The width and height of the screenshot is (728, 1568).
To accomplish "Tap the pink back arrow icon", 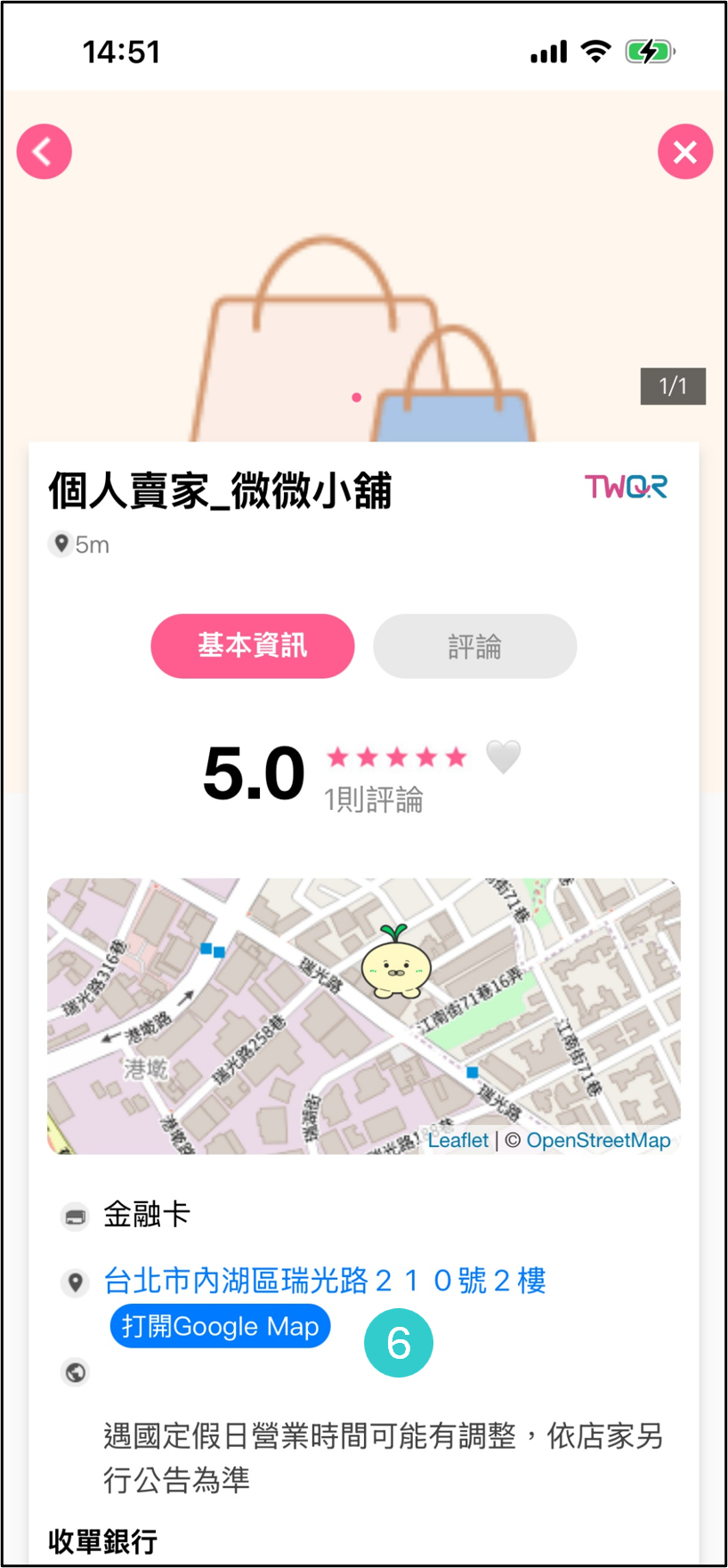I will pyautogui.click(x=43, y=151).
